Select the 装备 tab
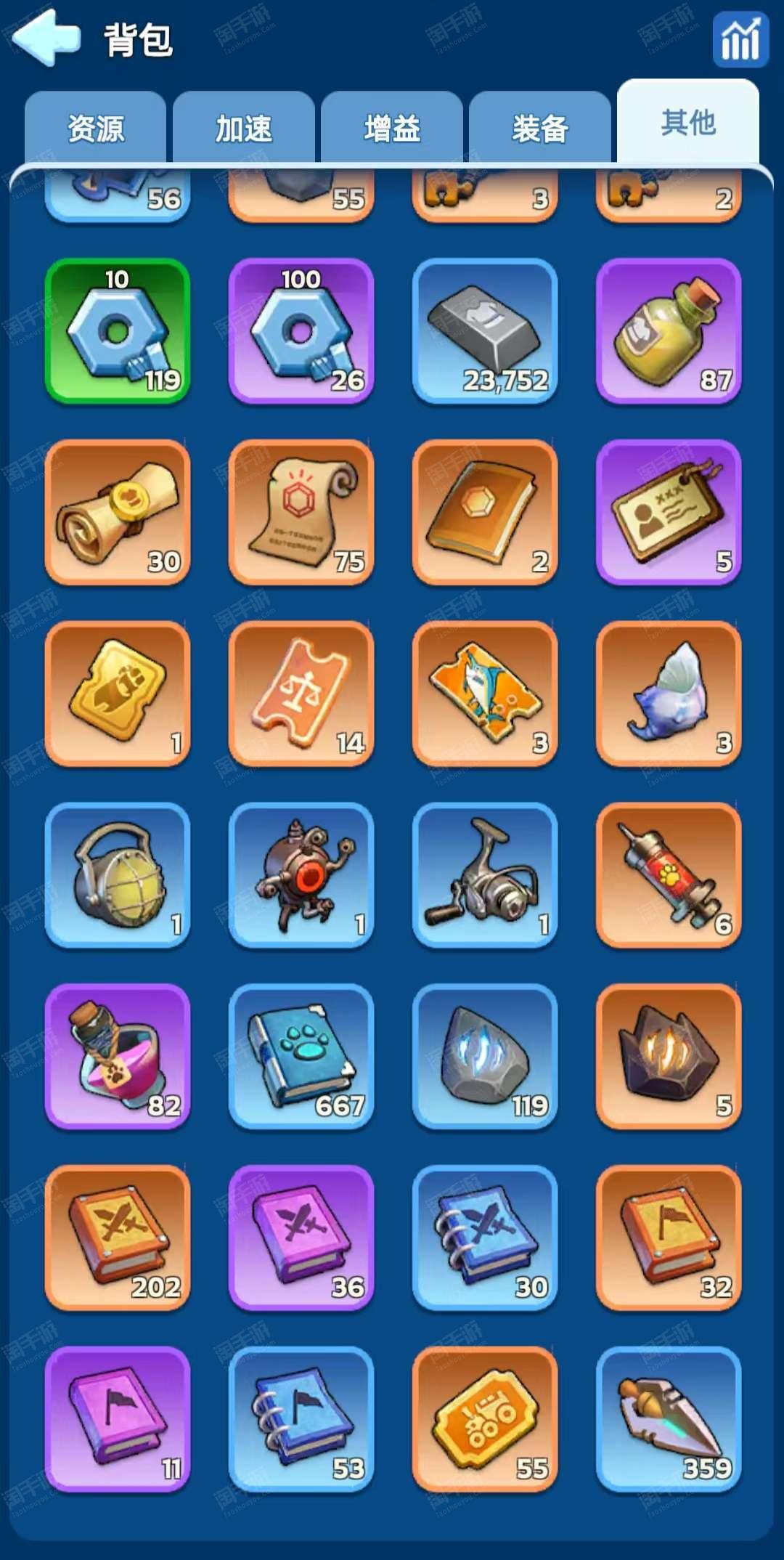Viewport: 784px width, 1560px height. pos(540,129)
